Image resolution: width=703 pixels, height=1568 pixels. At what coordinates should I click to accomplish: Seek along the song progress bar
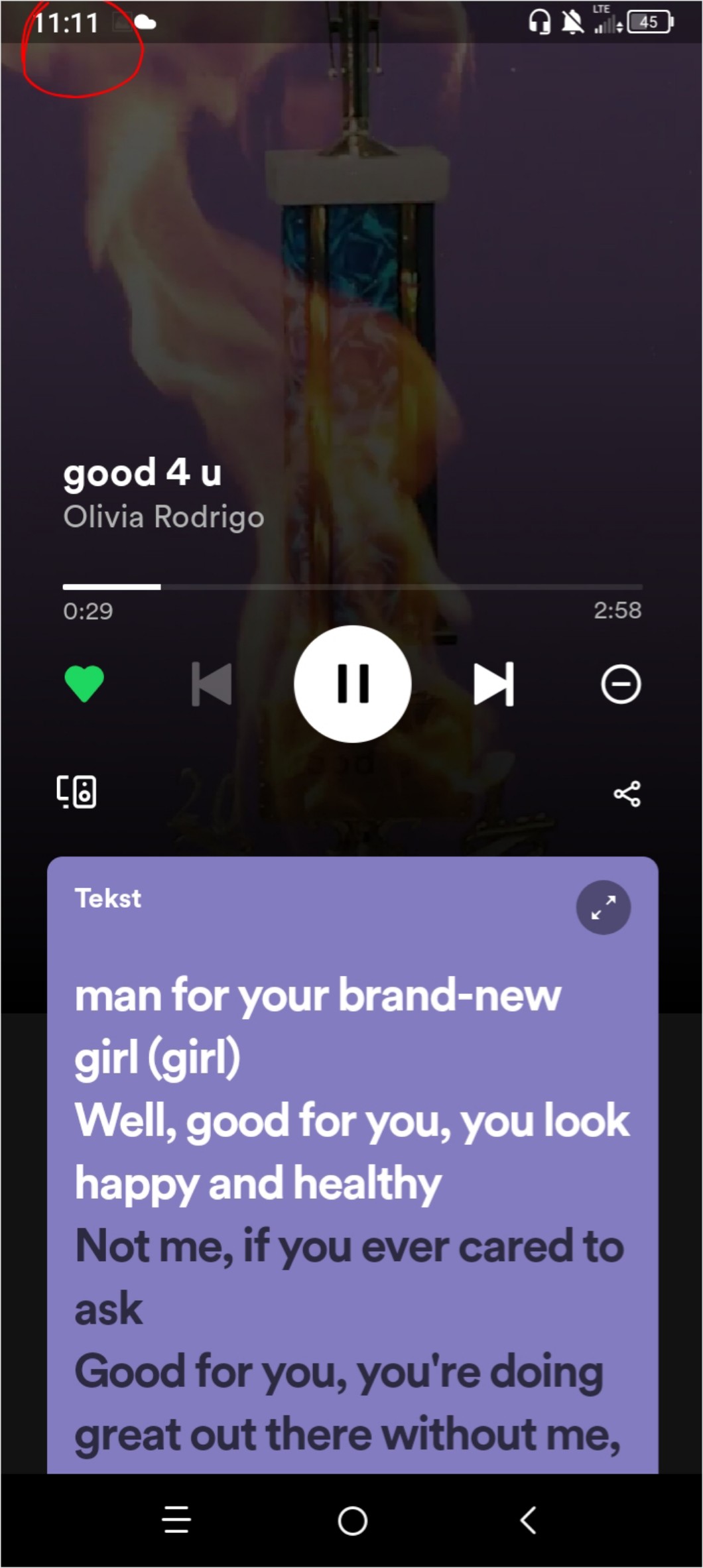tap(352, 587)
